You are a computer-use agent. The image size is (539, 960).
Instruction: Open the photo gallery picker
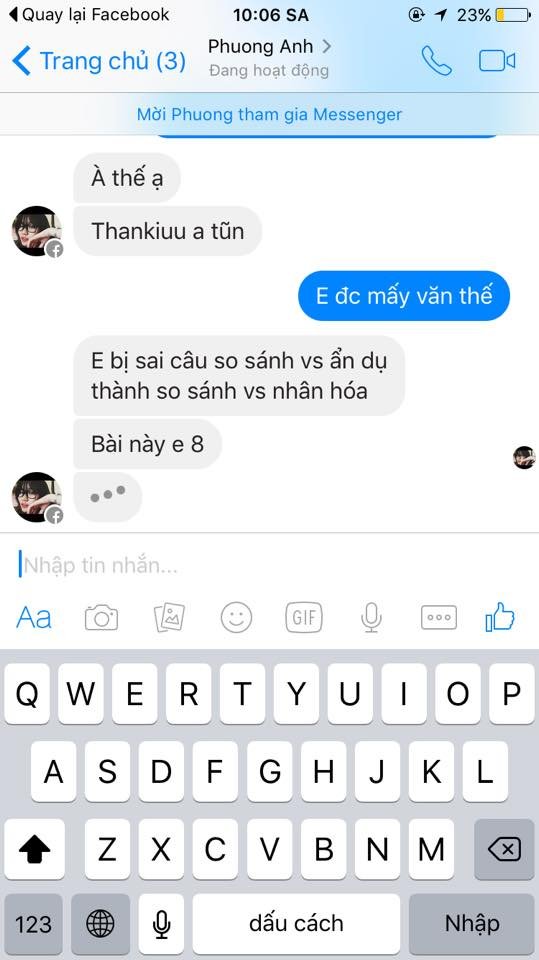pyautogui.click(x=169, y=617)
